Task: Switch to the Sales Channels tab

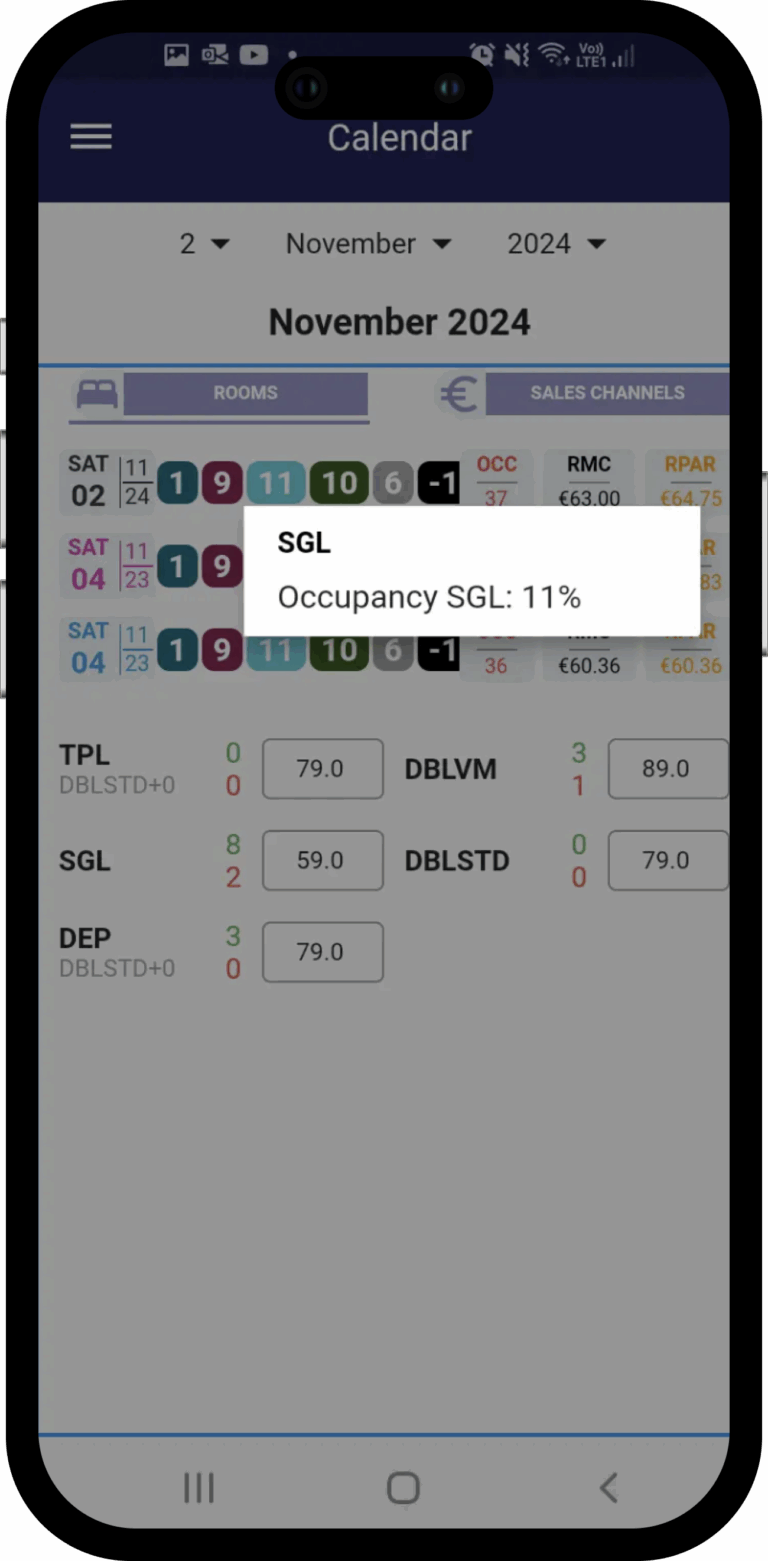Action: tap(606, 393)
